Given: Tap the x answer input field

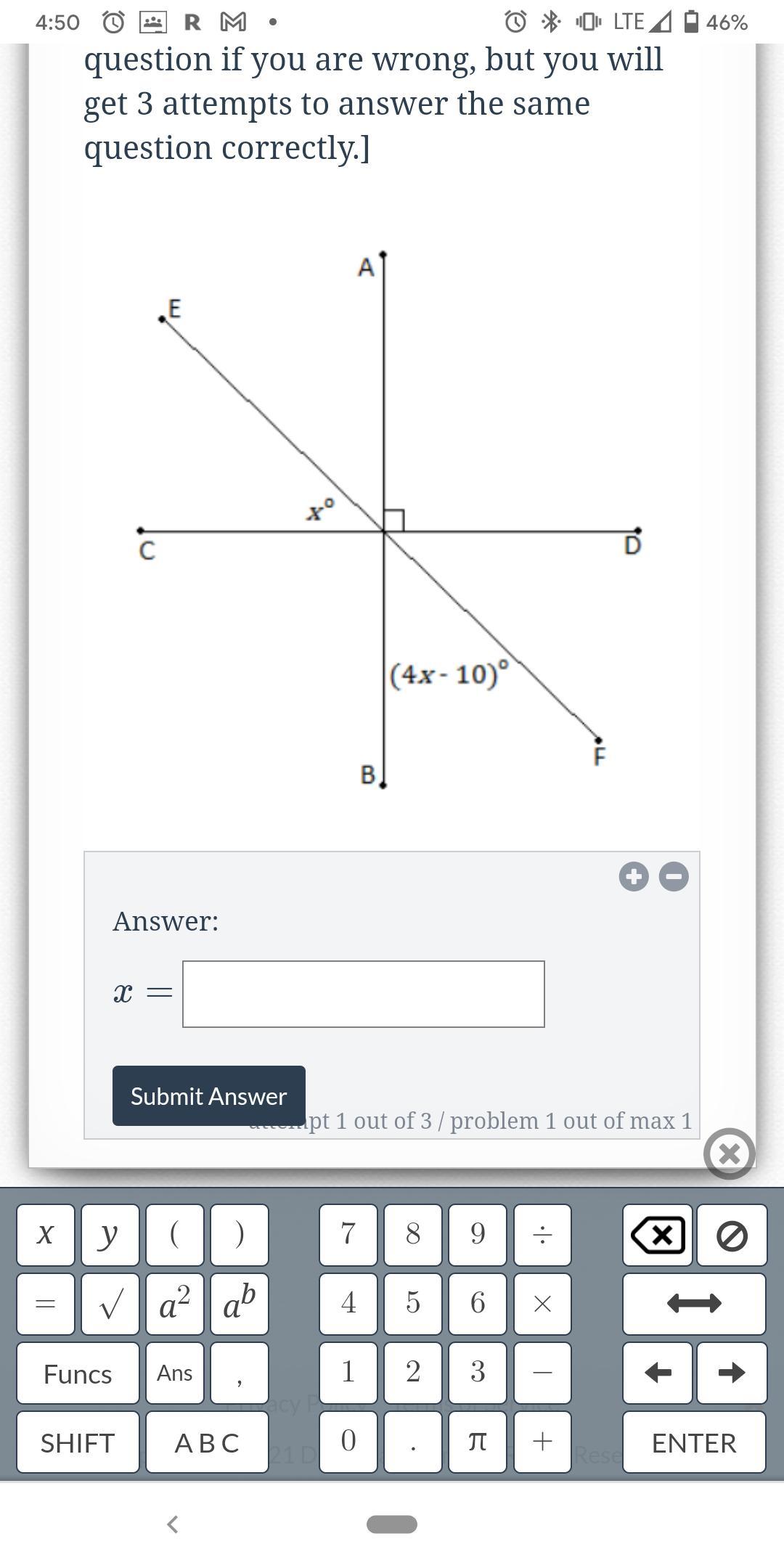Looking at the screenshot, I should 363,994.
